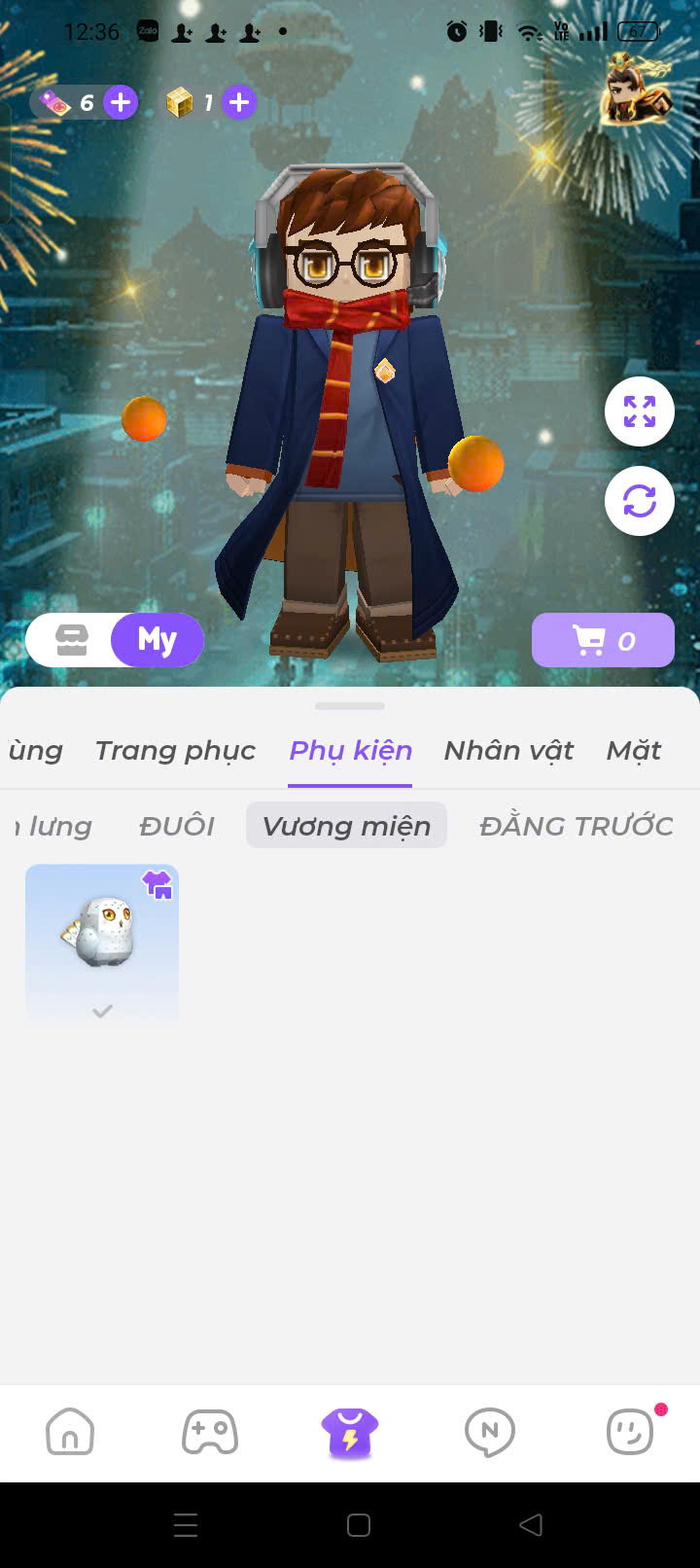Tap the system back button
The width and height of the screenshot is (700, 1568).
coord(531,1524)
